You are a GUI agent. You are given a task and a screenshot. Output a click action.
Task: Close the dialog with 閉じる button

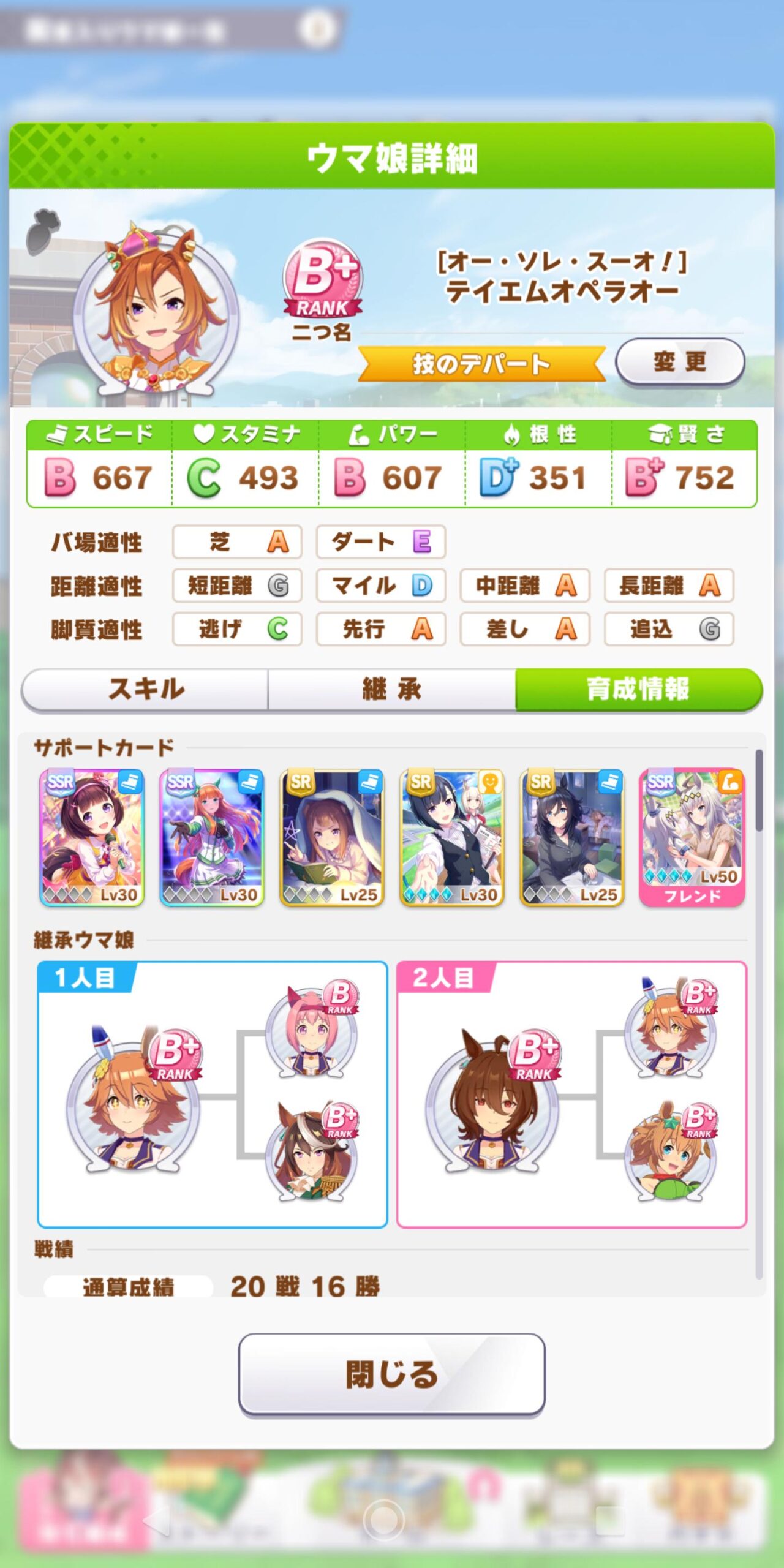[x=392, y=1374]
